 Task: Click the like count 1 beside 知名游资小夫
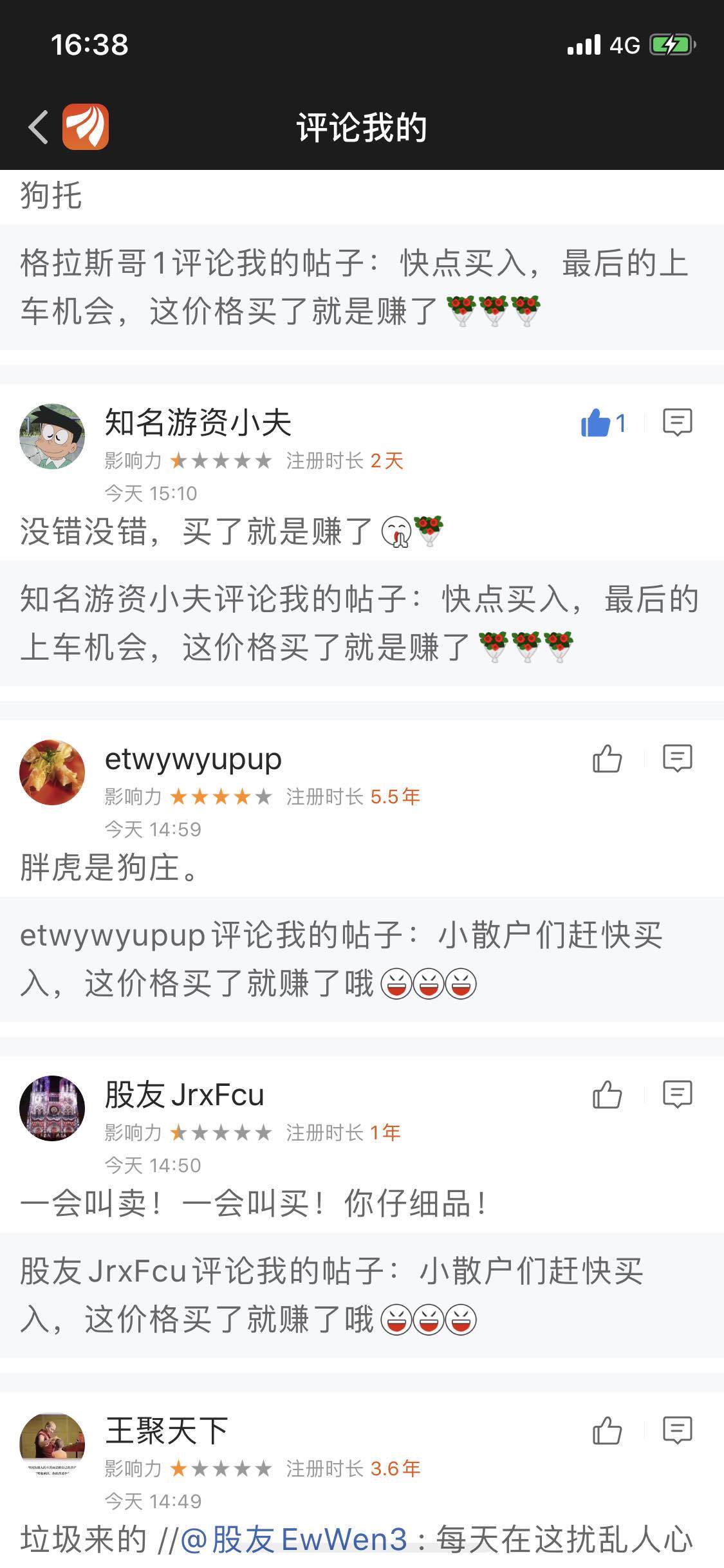click(620, 423)
